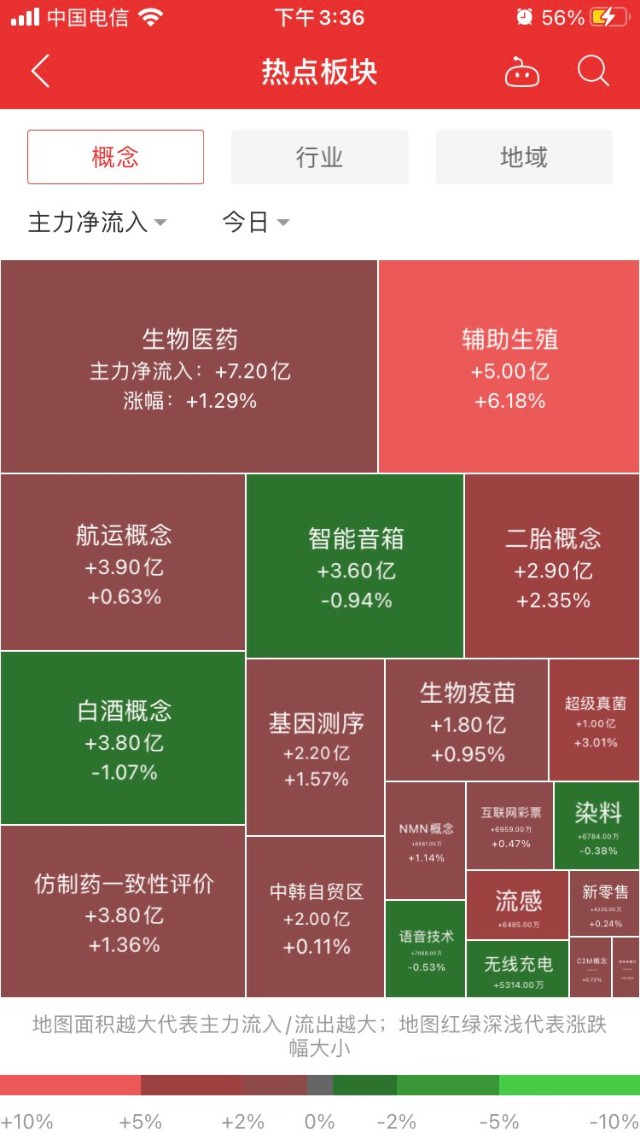Viewport: 640px width, 1138px height.
Task: View the 中韩自贸区 tile
Action: click(315, 916)
